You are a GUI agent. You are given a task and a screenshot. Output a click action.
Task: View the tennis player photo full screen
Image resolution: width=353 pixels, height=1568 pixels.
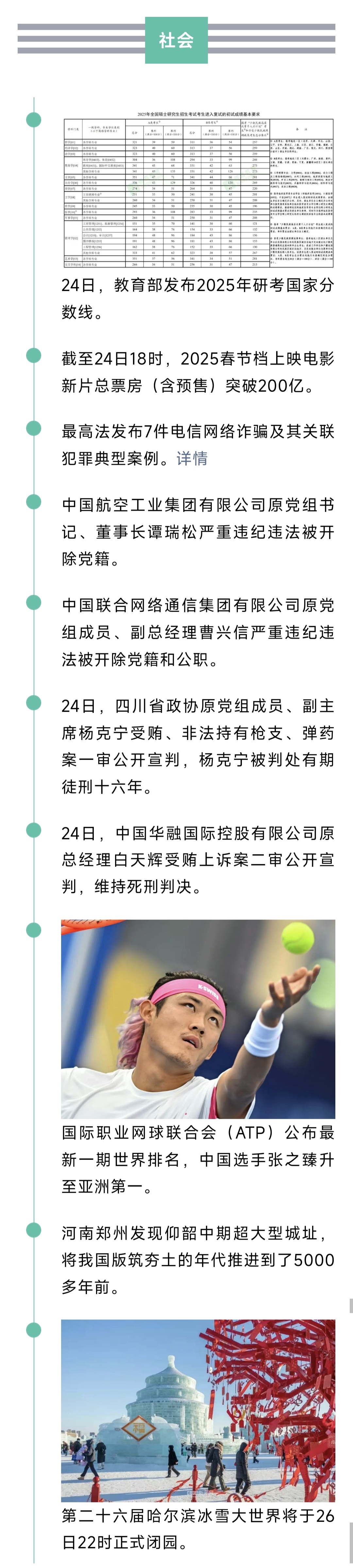tap(198, 1018)
